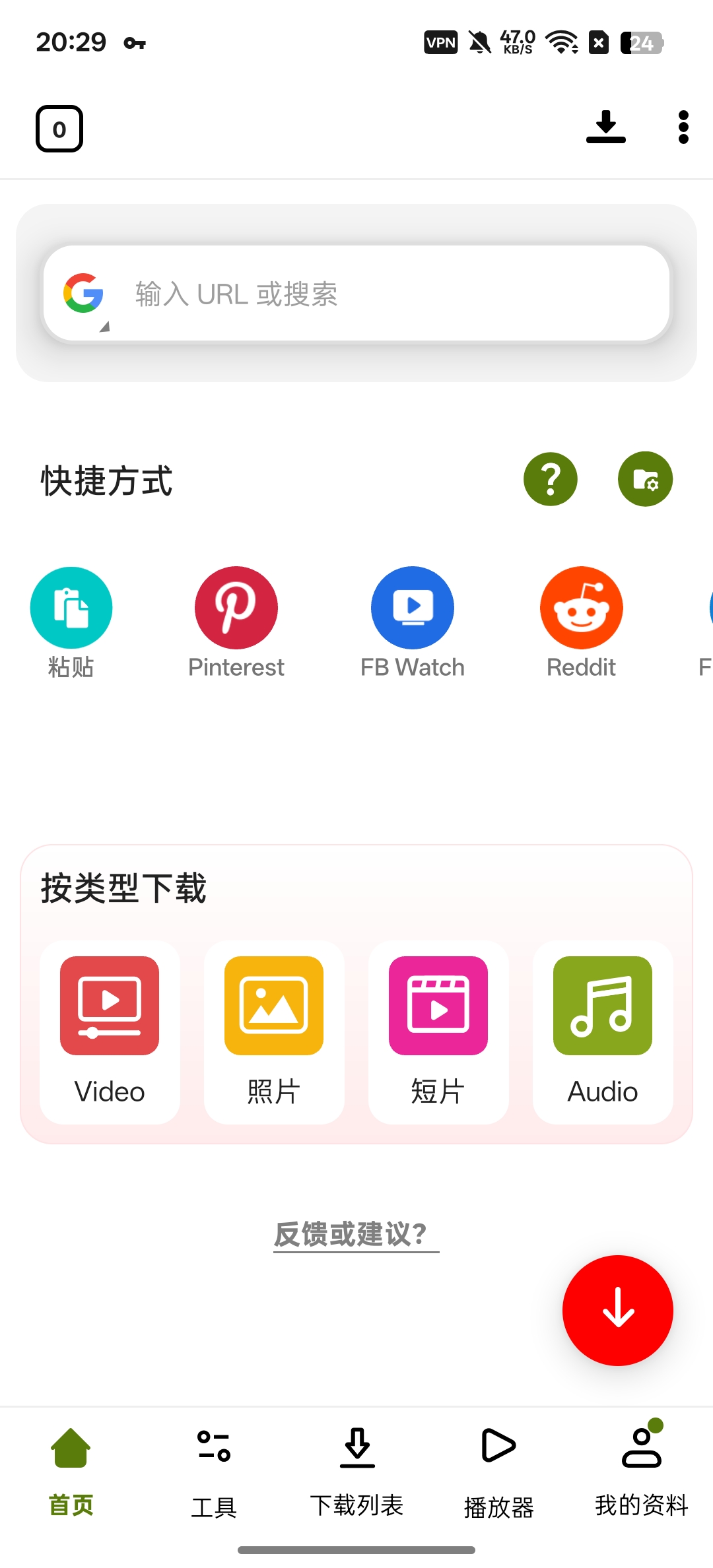Select 照片 photo download type
The width and height of the screenshot is (713, 1568).
[274, 1033]
